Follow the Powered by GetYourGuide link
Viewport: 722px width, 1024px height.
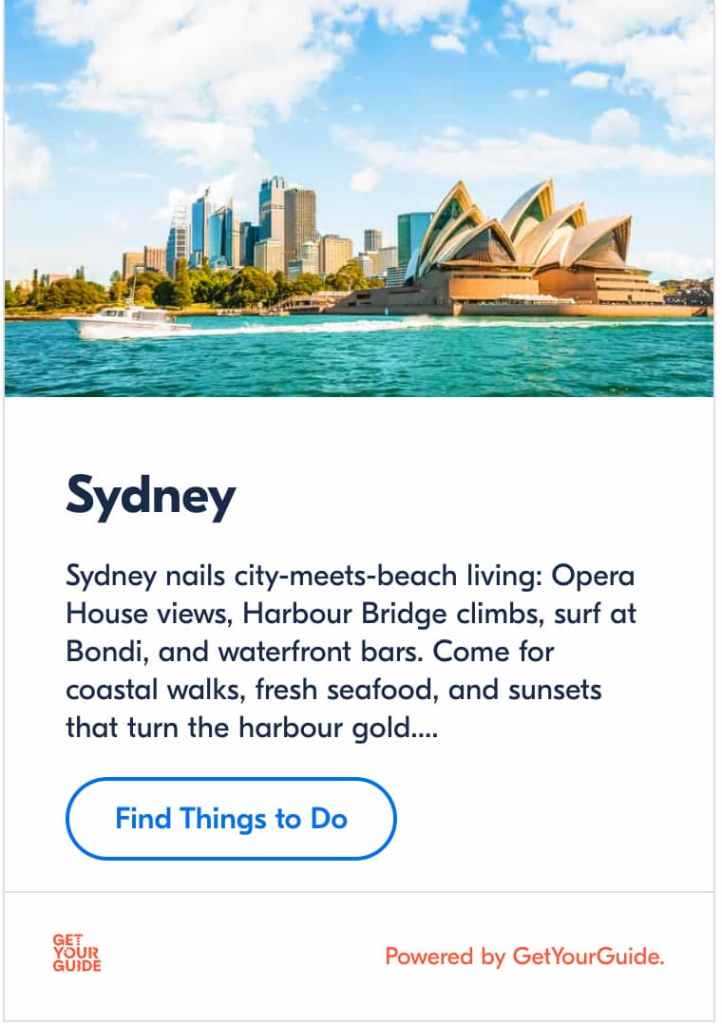click(524, 957)
